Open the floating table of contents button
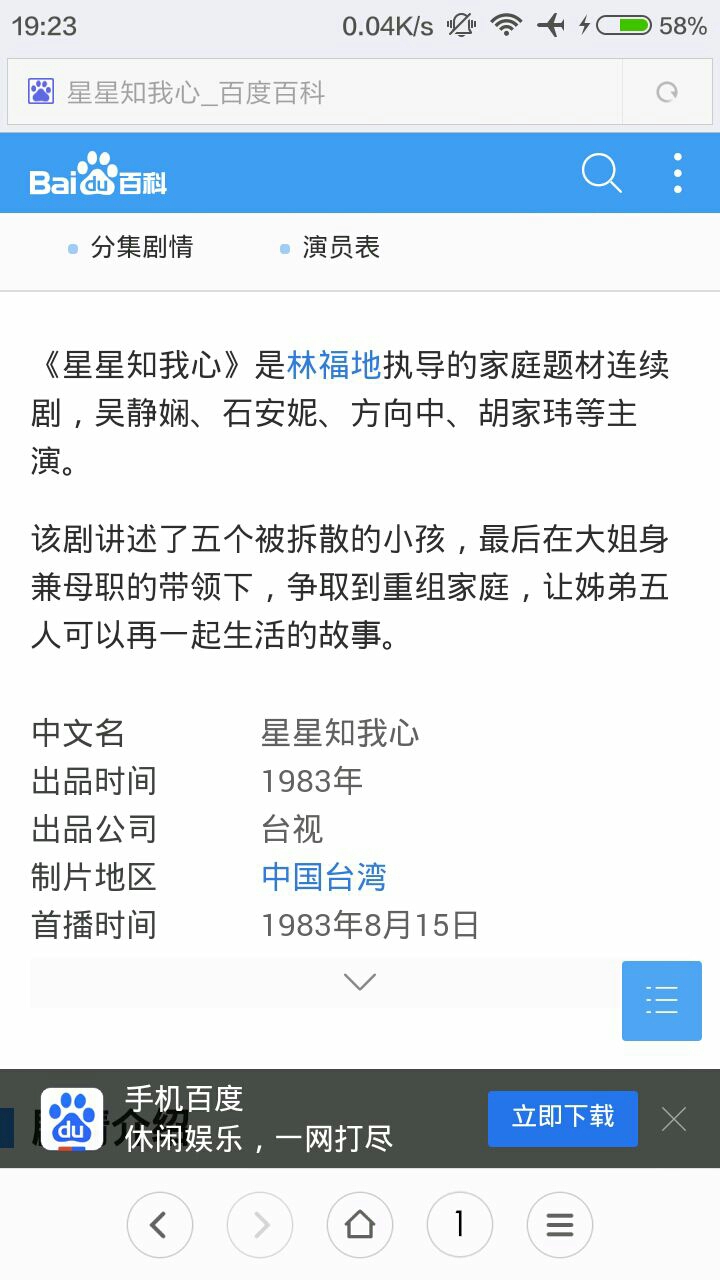This screenshot has height=1280, width=720. point(662,1000)
